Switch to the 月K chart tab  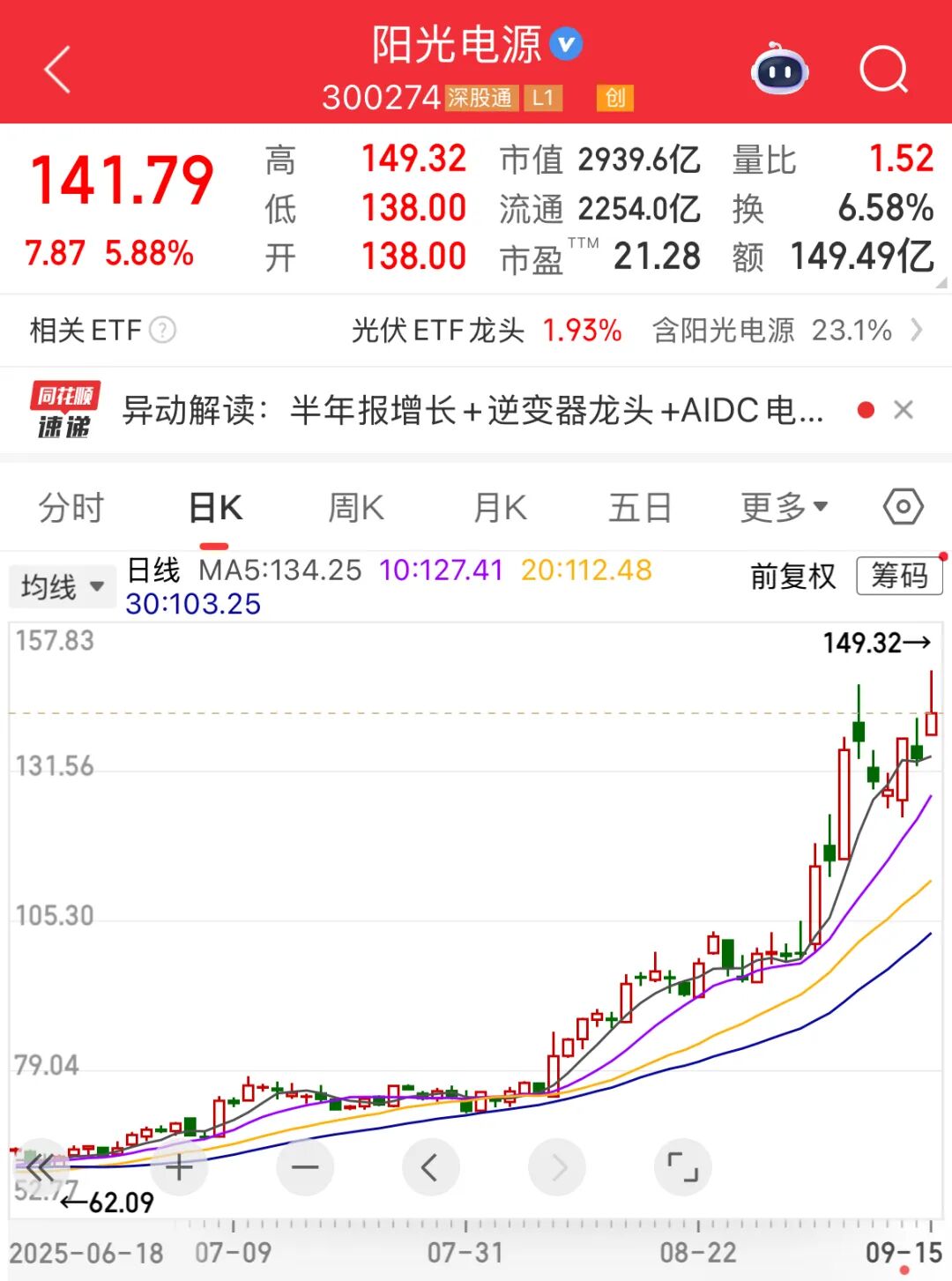click(500, 508)
